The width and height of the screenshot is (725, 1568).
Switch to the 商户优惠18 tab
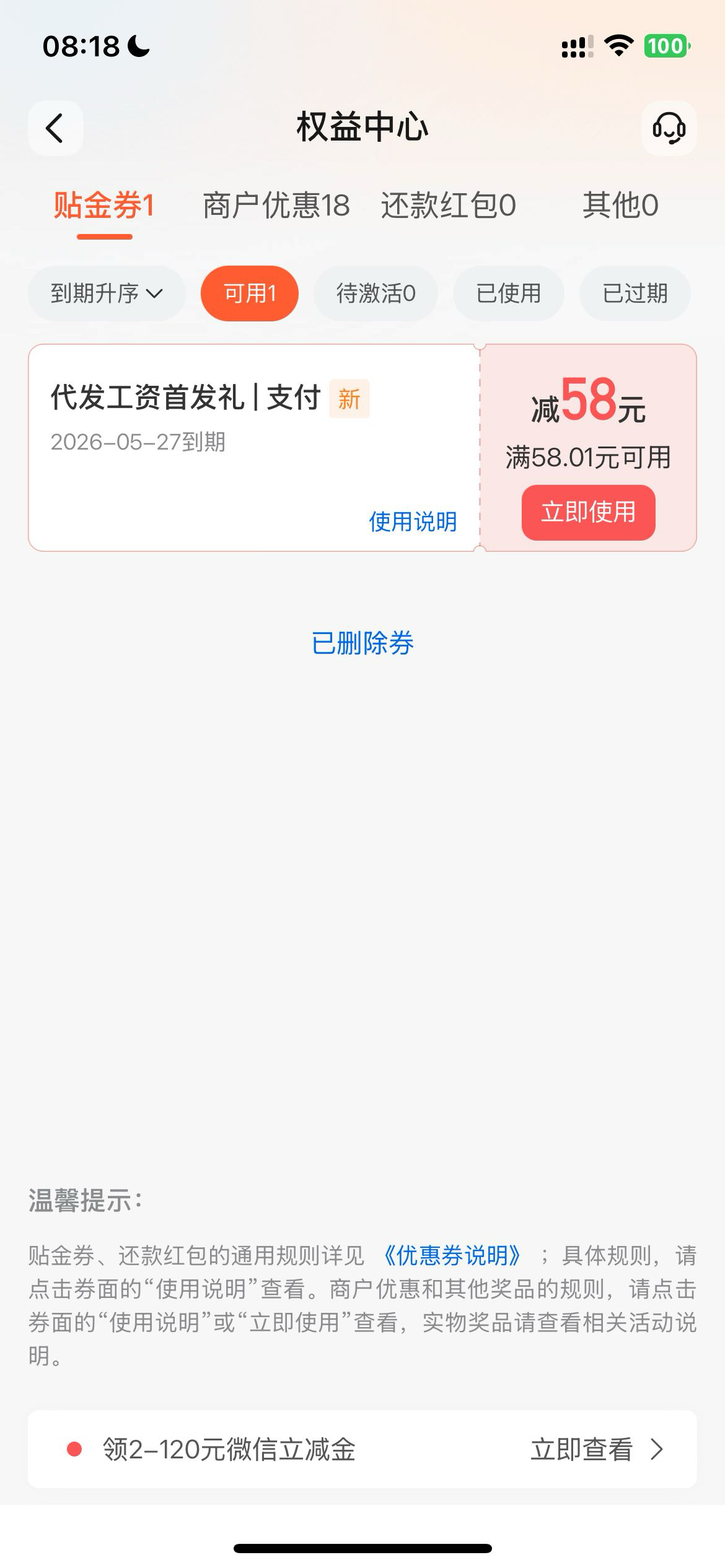(x=276, y=206)
